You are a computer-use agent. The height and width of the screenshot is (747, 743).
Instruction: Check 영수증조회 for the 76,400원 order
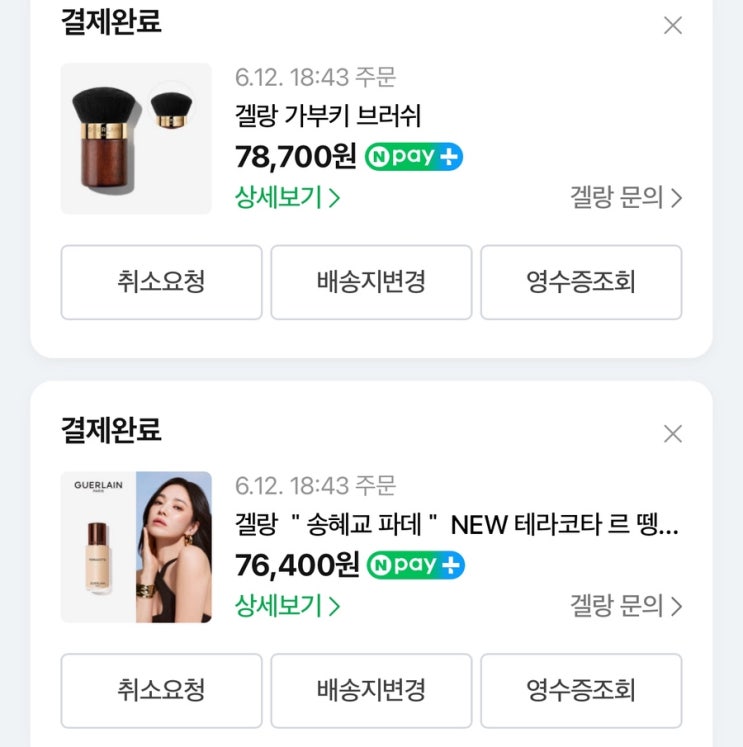[x=581, y=690]
